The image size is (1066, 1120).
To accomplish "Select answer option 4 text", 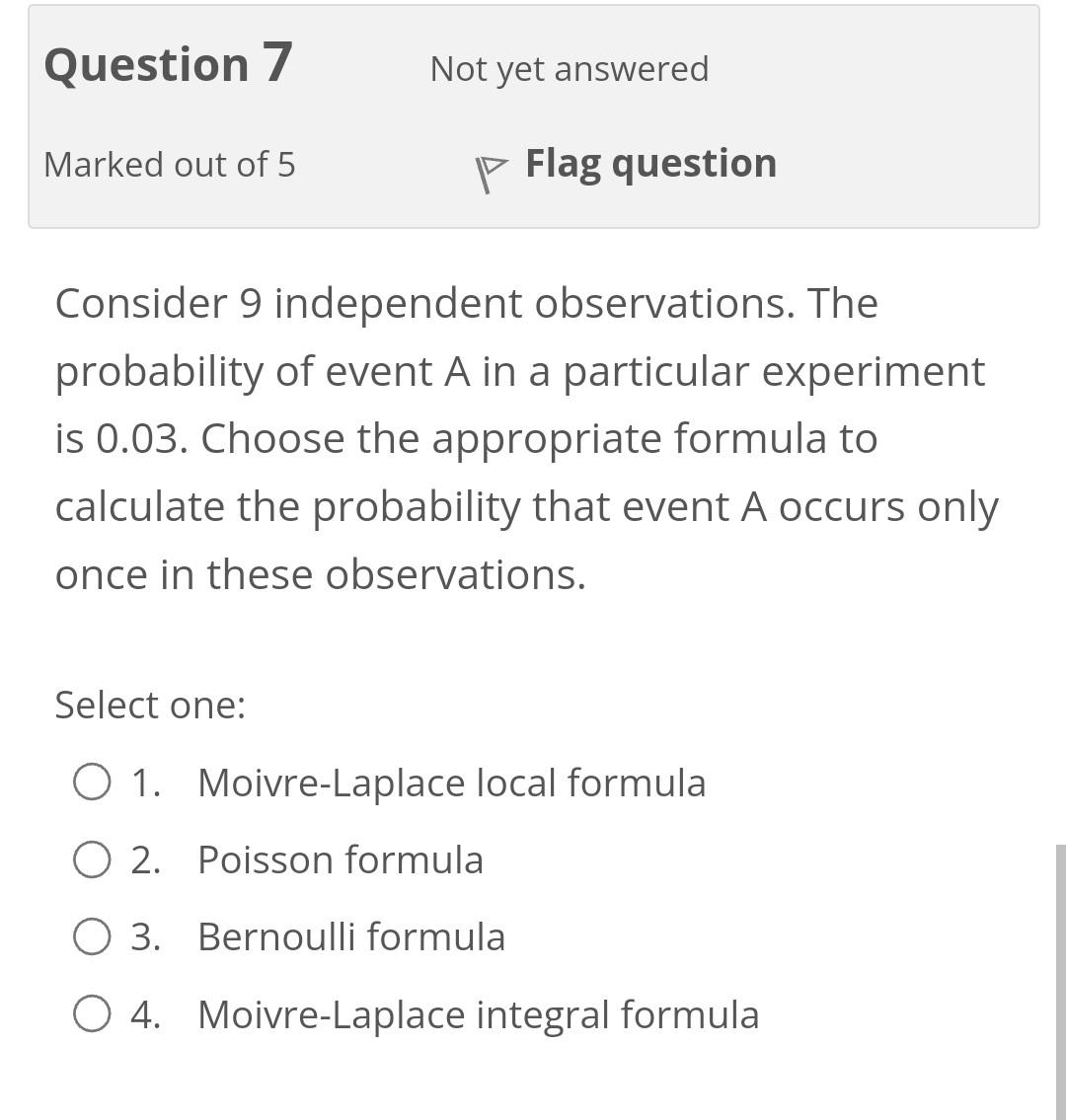I will [479, 1013].
